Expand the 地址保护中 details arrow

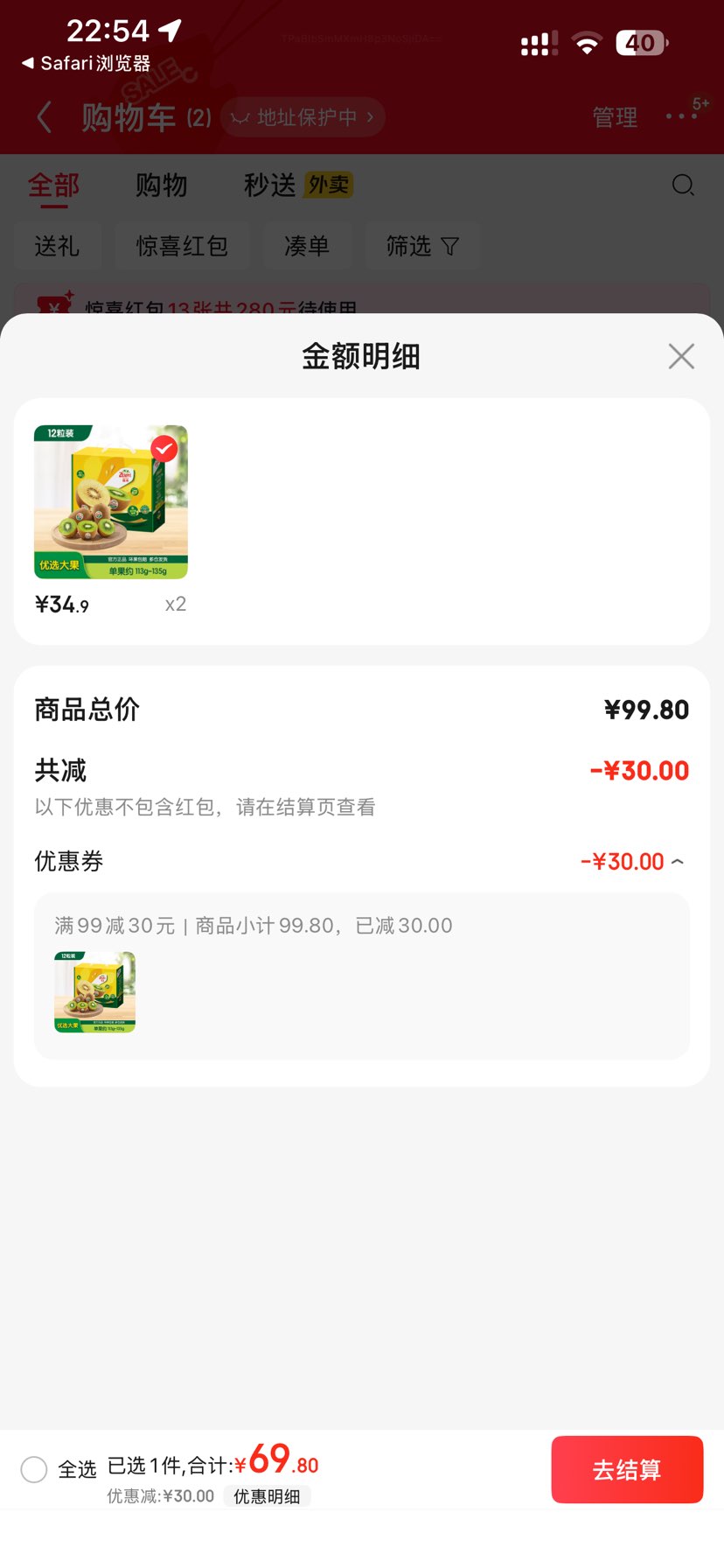(371, 116)
